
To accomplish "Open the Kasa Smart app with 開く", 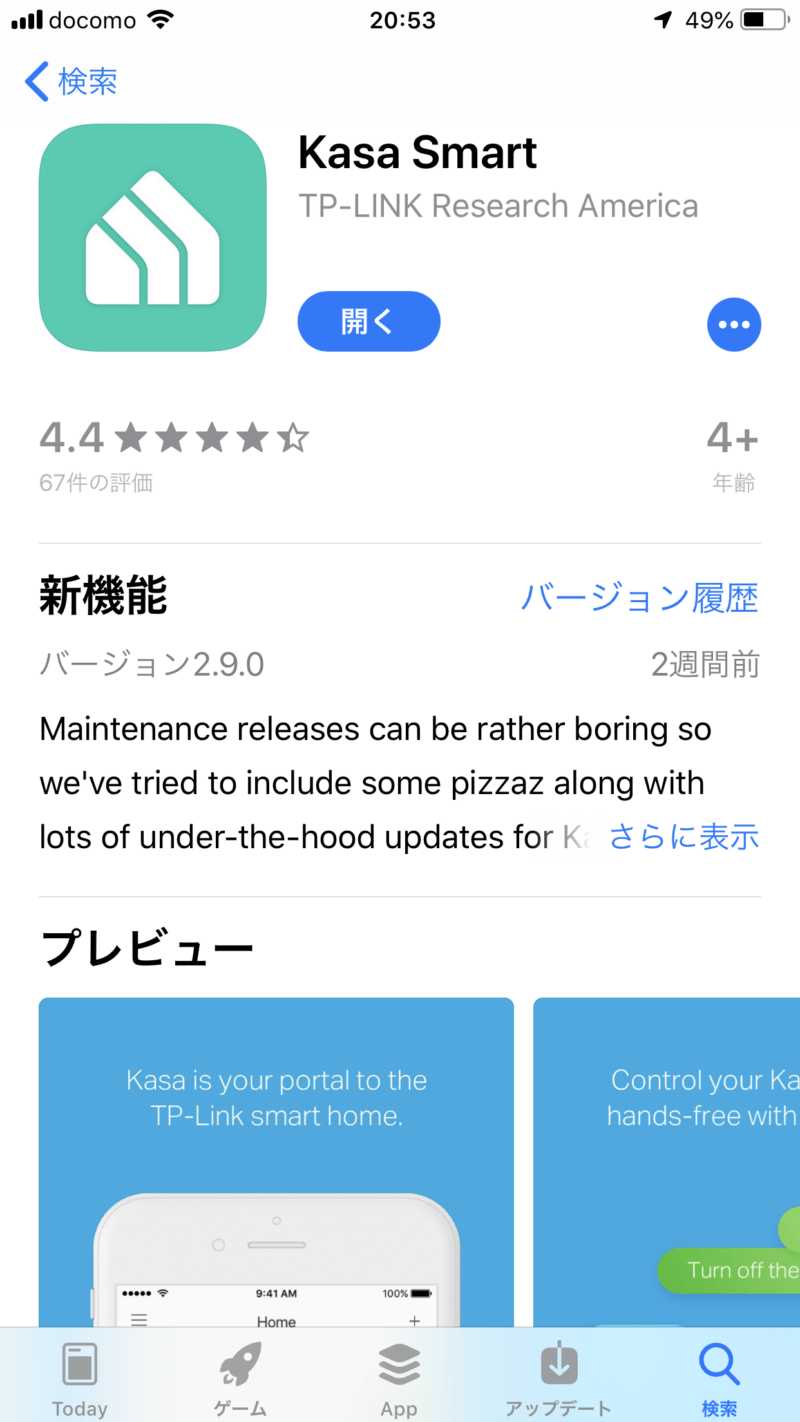I will 368,322.
